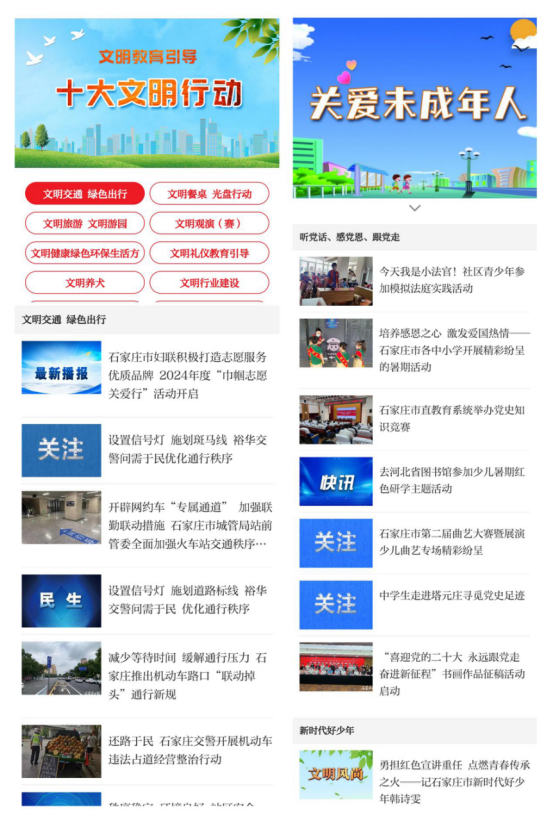
Task: Select the 文明养犬 chip
Action: click(85, 283)
